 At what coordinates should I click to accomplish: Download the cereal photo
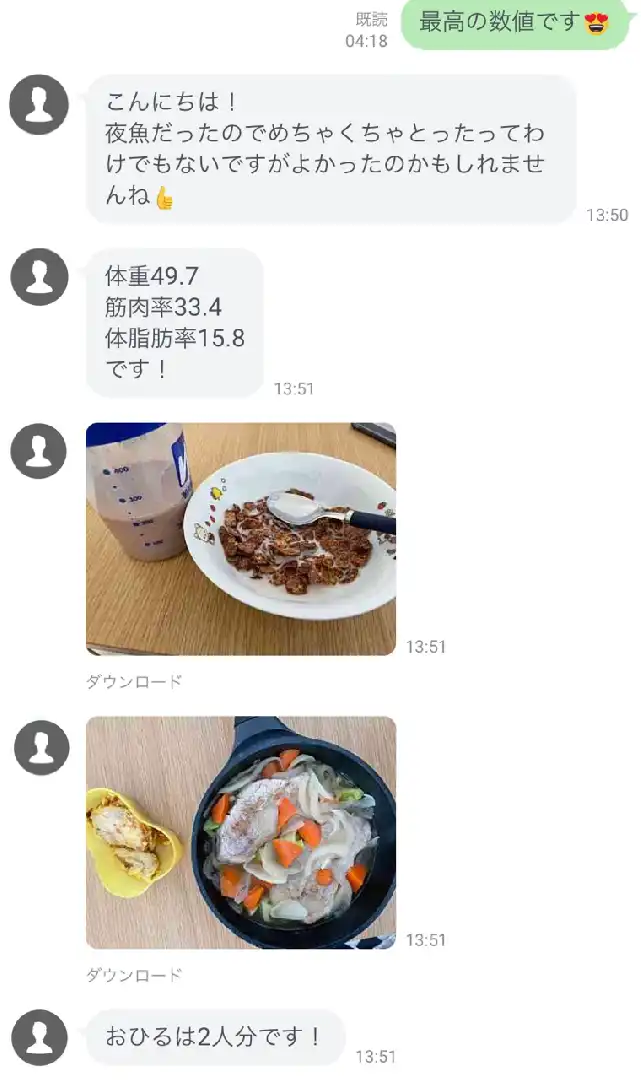click(134, 682)
